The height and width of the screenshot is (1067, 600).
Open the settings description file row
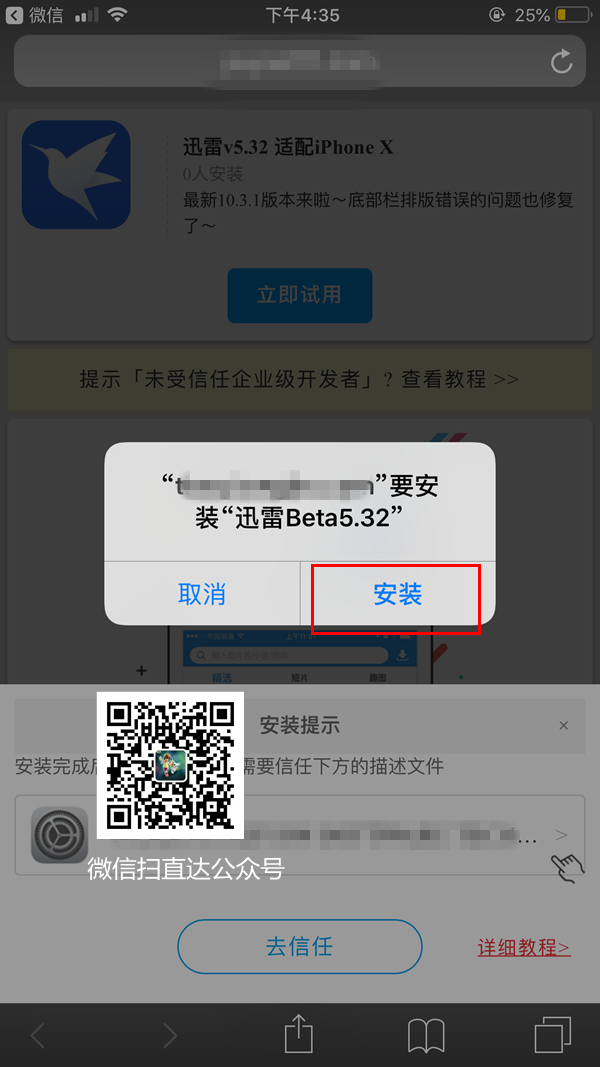[x=300, y=834]
